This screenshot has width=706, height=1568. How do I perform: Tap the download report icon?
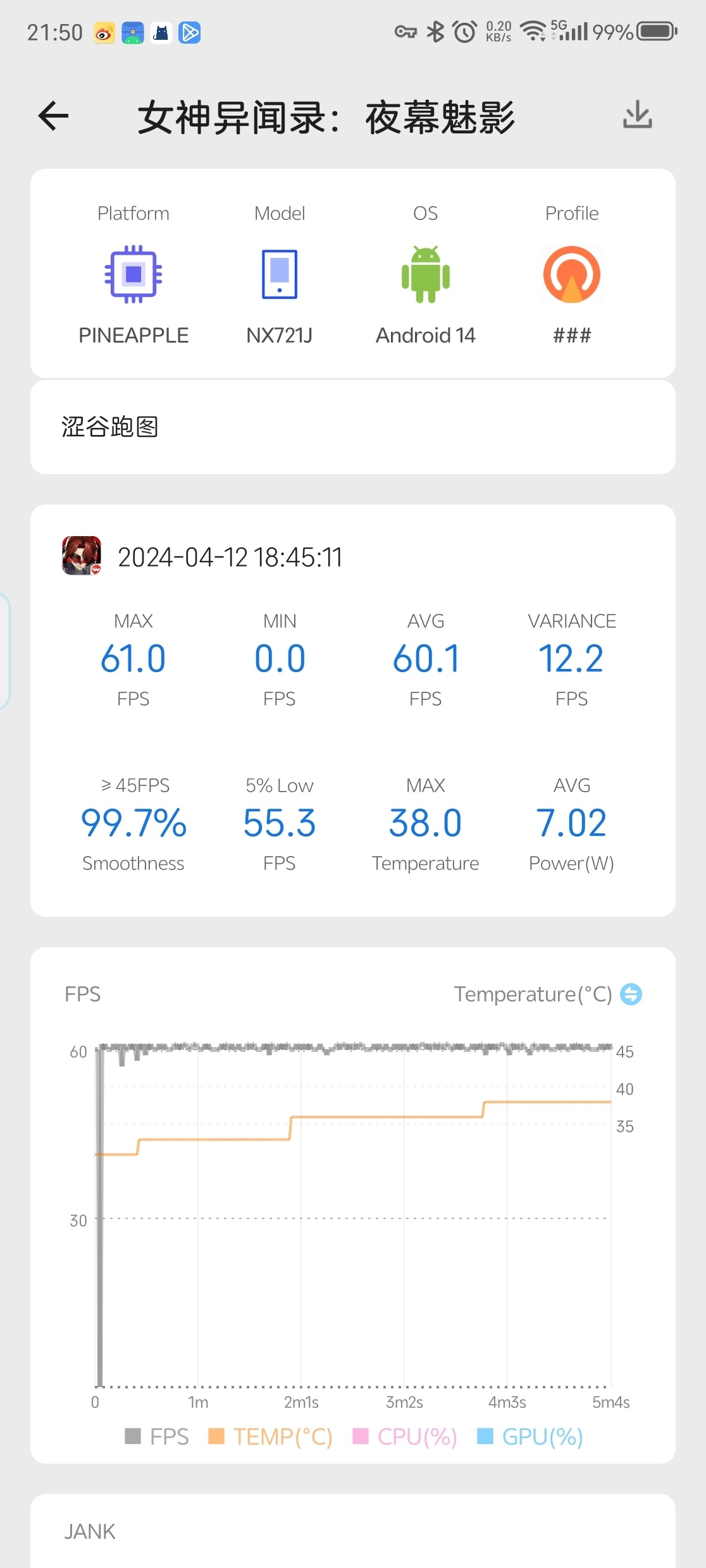click(637, 115)
